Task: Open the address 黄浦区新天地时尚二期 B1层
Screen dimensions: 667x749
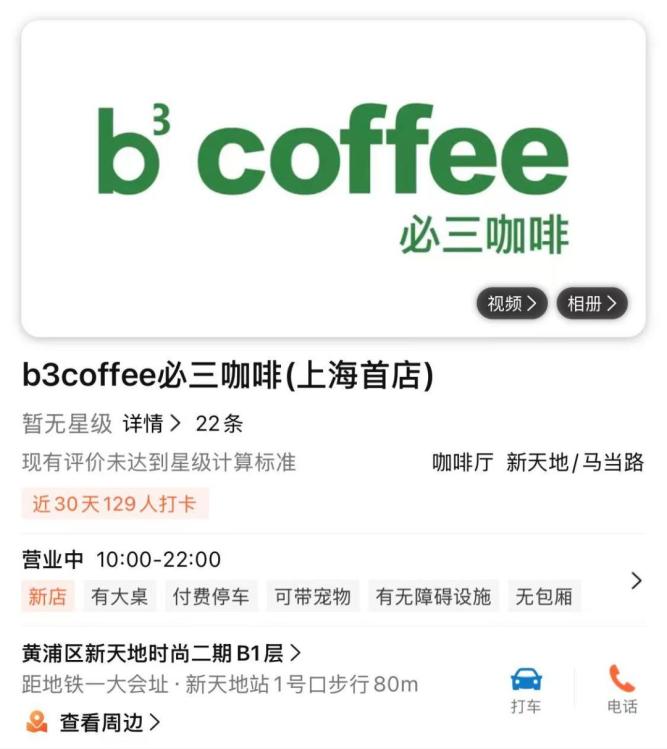Action: tap(161, 654)
